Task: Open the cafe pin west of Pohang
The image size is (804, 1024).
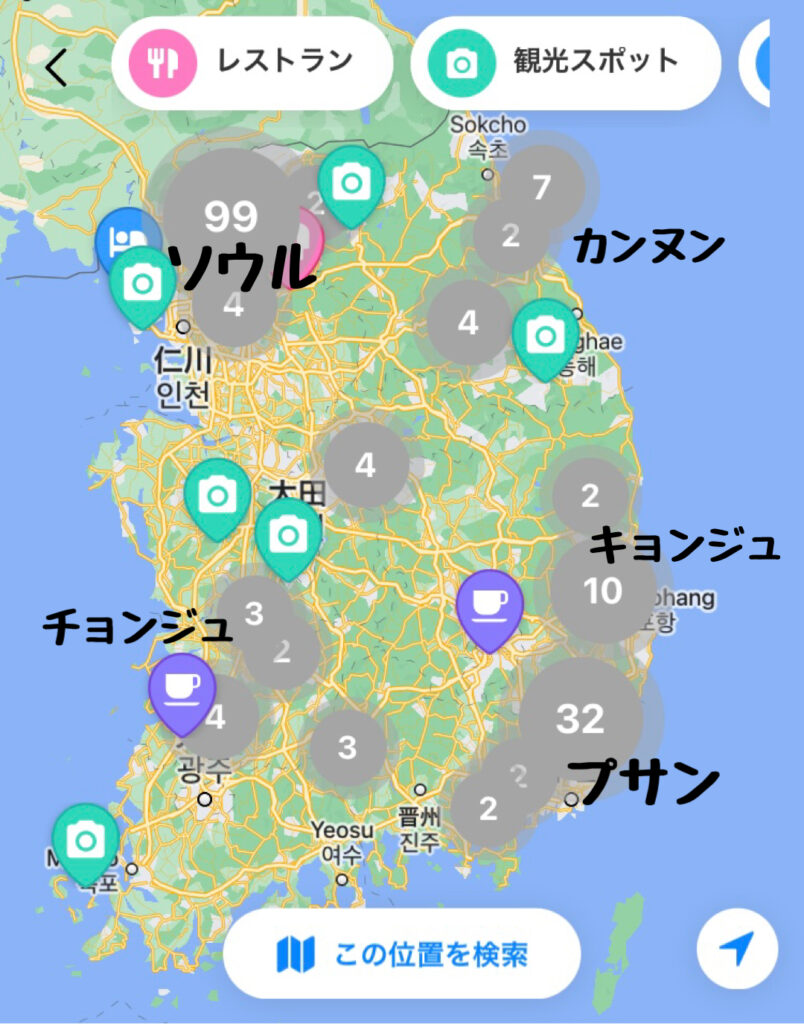Action: [490, 605]
